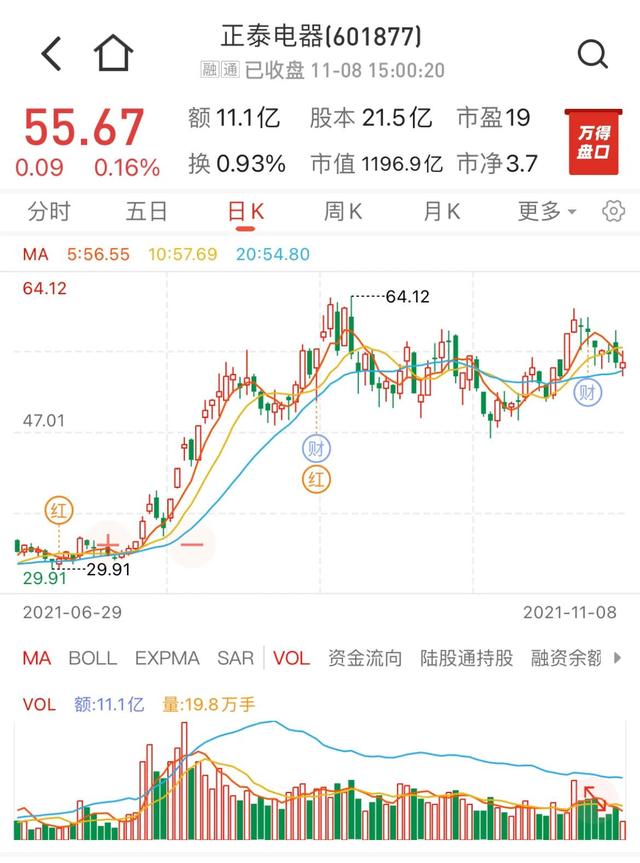Image resolution: width=640 pixels, height=863 pixels.
Task: Select the SAR indicator
Action: click(x=236, y=658)
